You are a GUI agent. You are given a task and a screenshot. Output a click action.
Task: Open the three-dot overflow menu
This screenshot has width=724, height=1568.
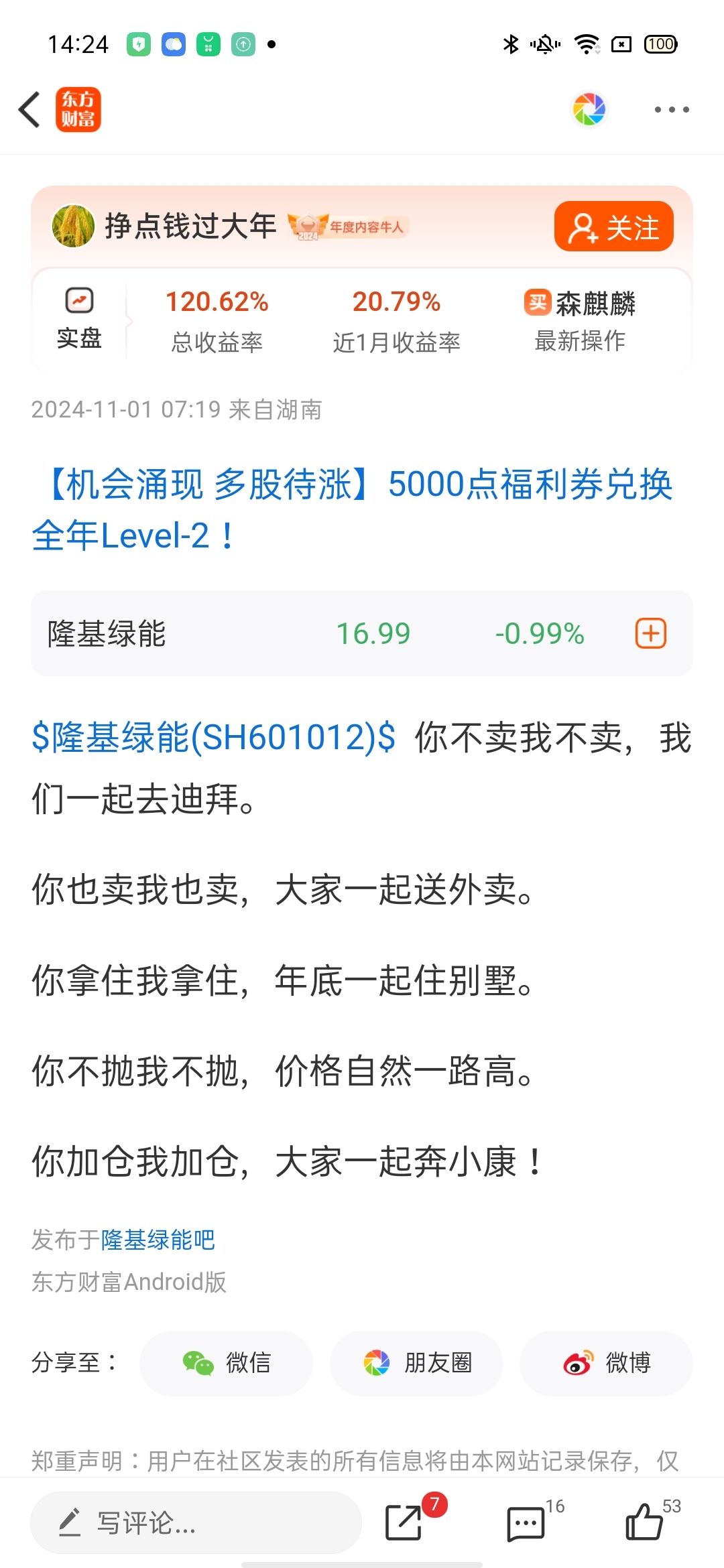coord(672,109)
